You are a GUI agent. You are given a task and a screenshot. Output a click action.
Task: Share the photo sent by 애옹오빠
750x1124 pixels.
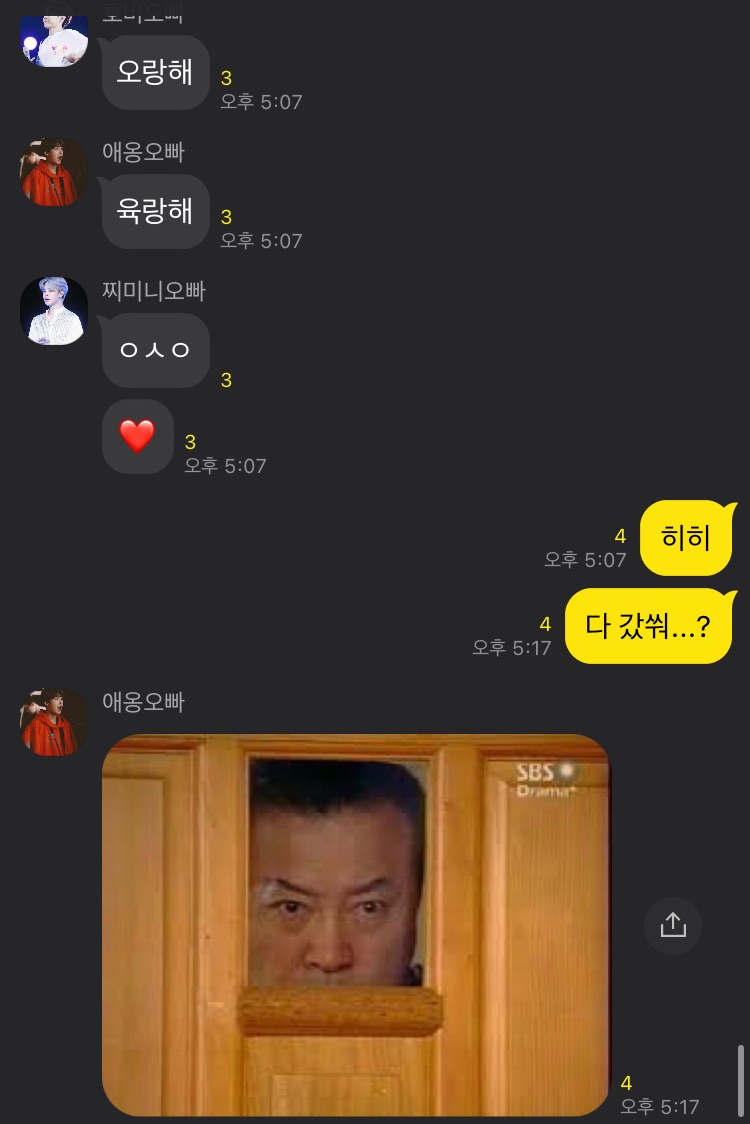673,925
